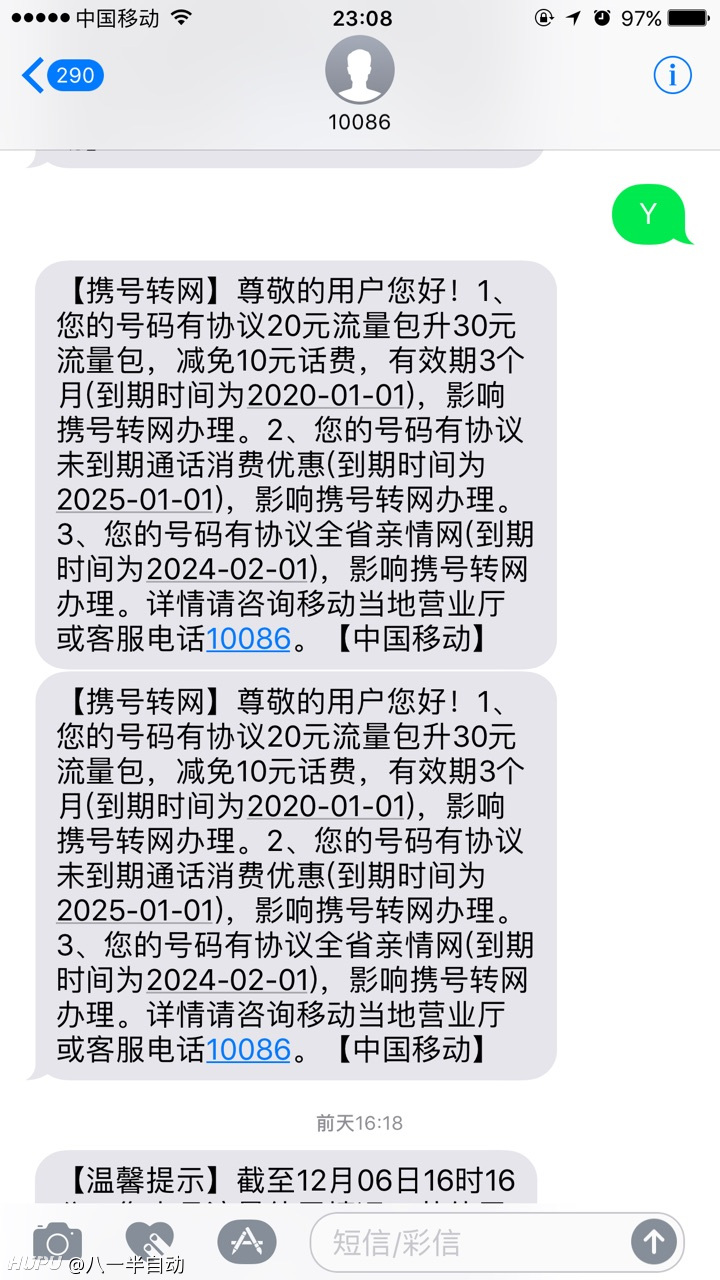Screen dimensions: 720x1280
Task: Open the Digital Touch heart icon
Action: pyautogui.click(x=150, y=1242)
